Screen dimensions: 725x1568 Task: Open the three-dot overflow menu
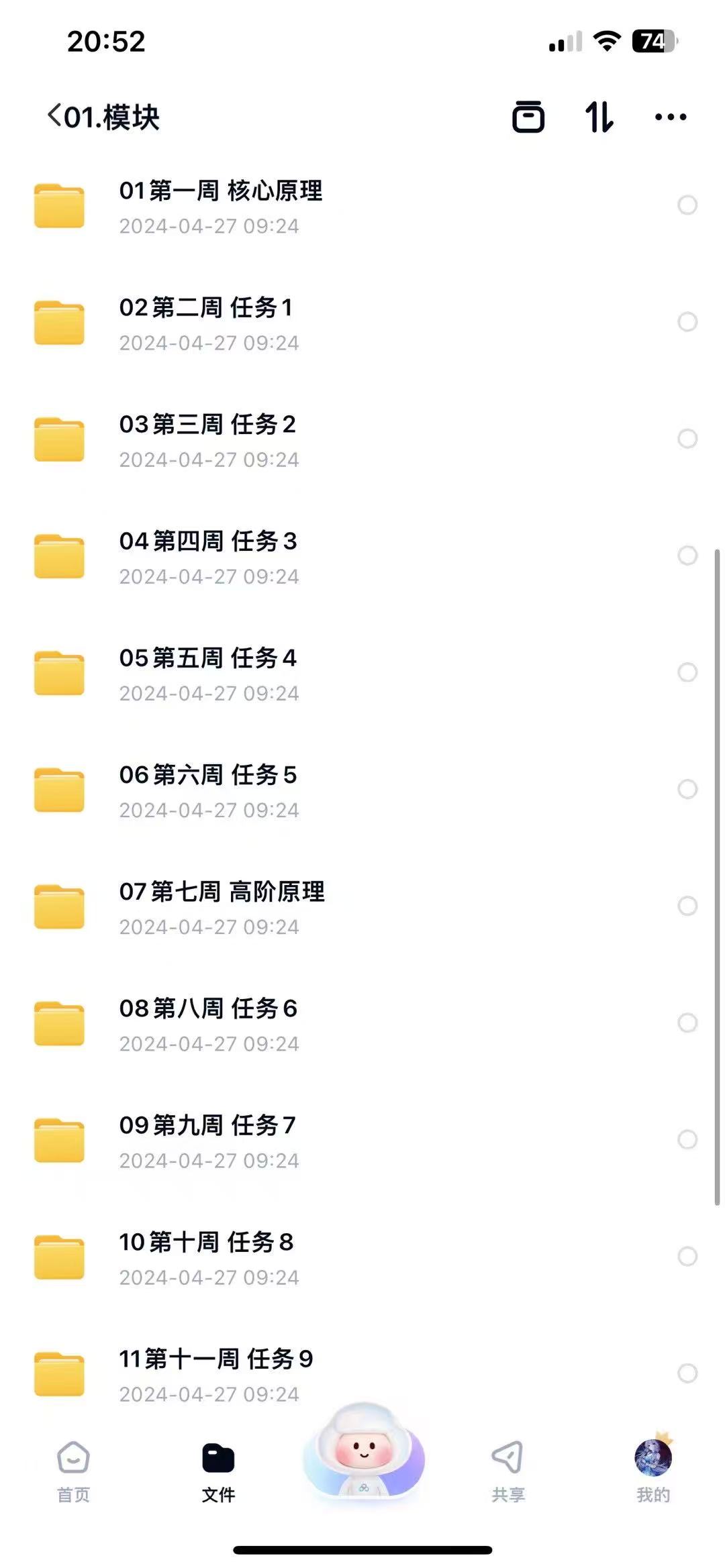point(670,117)
